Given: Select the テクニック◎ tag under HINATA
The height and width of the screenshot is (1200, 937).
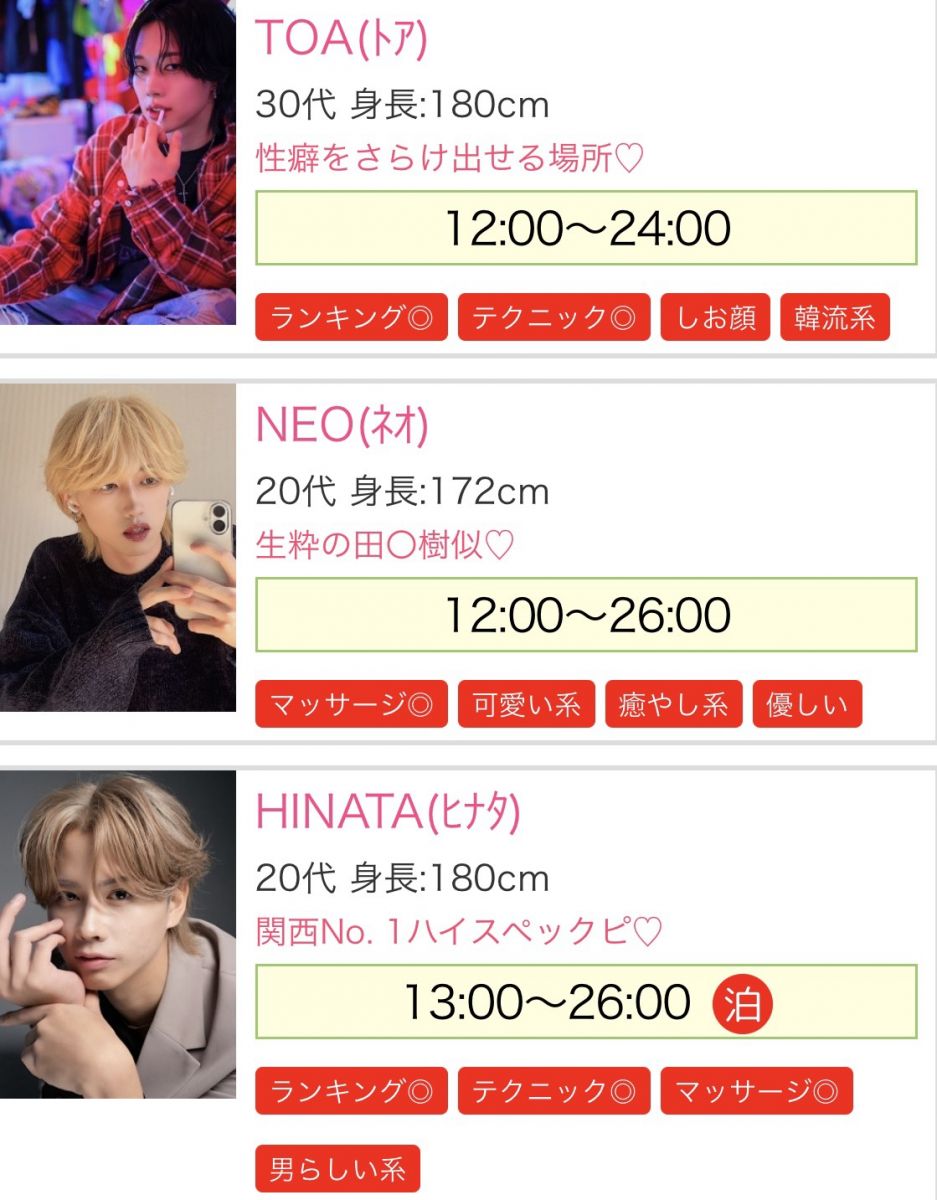Looking at the screenshot, I should point(554,1091).
